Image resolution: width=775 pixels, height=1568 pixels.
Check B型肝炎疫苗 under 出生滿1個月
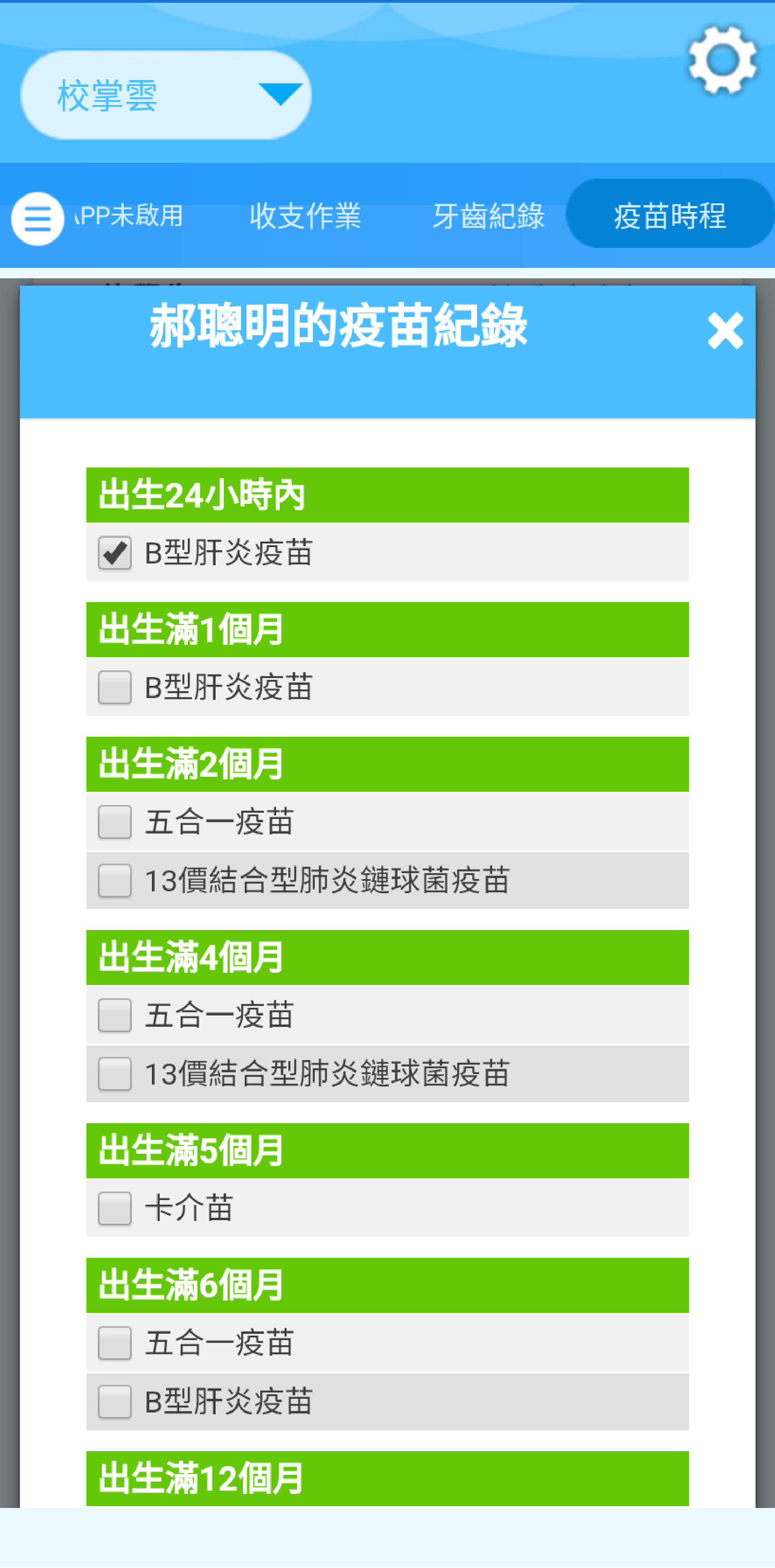[x=115, y=688]
